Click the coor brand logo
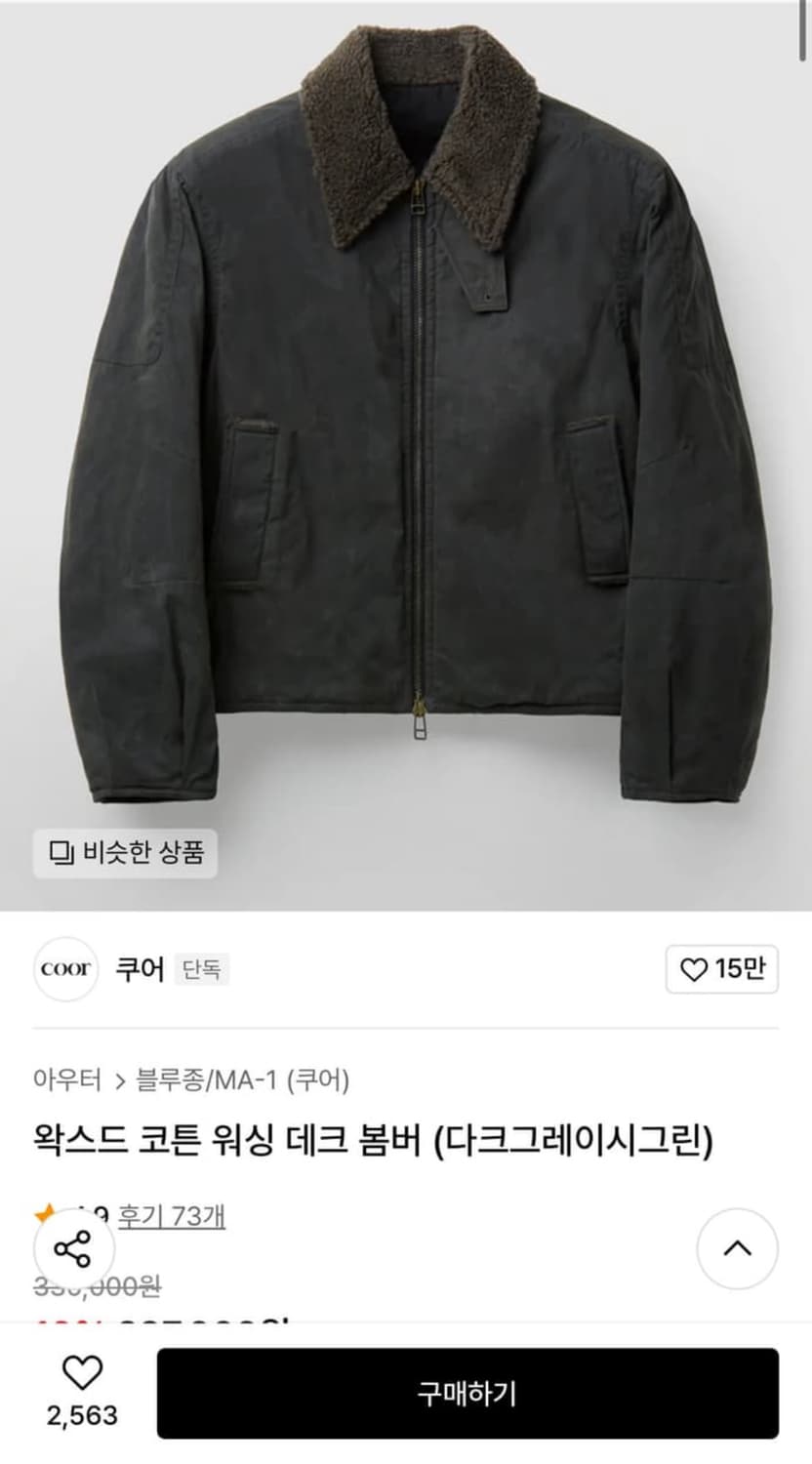This screenshot has width=812, height=1464. click(64, 969)
